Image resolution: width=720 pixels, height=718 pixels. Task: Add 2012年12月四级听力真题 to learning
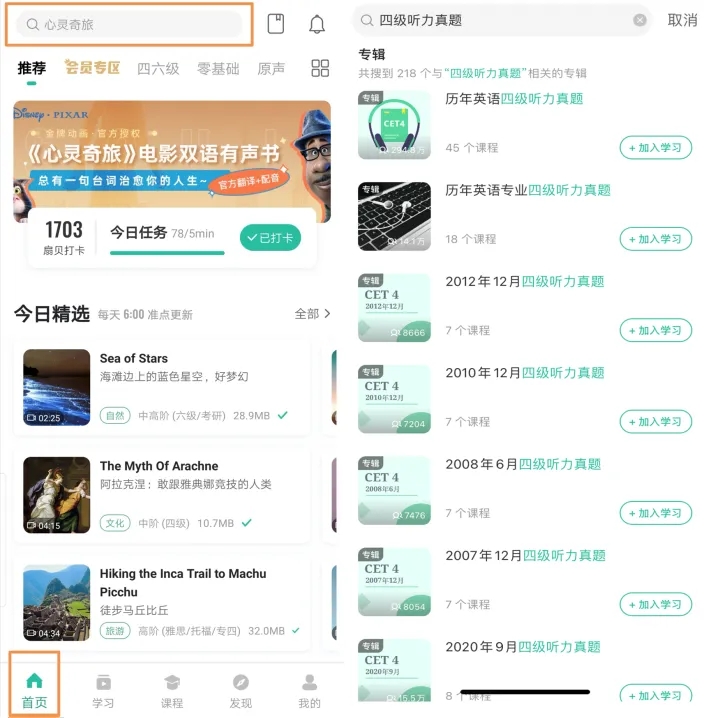656,330
